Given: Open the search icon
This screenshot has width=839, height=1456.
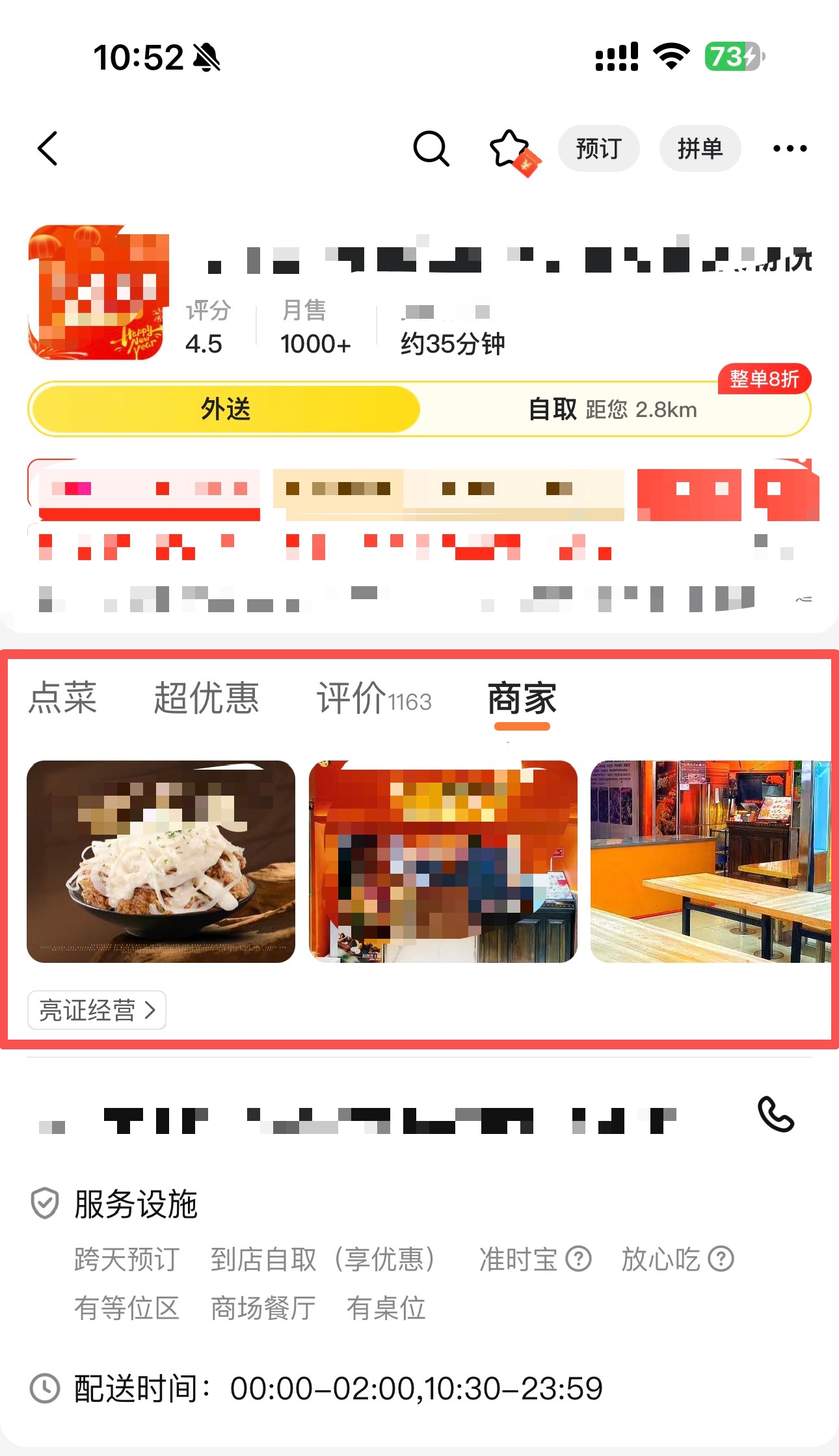Looking at the screenshot, I should tap(431, 148).
